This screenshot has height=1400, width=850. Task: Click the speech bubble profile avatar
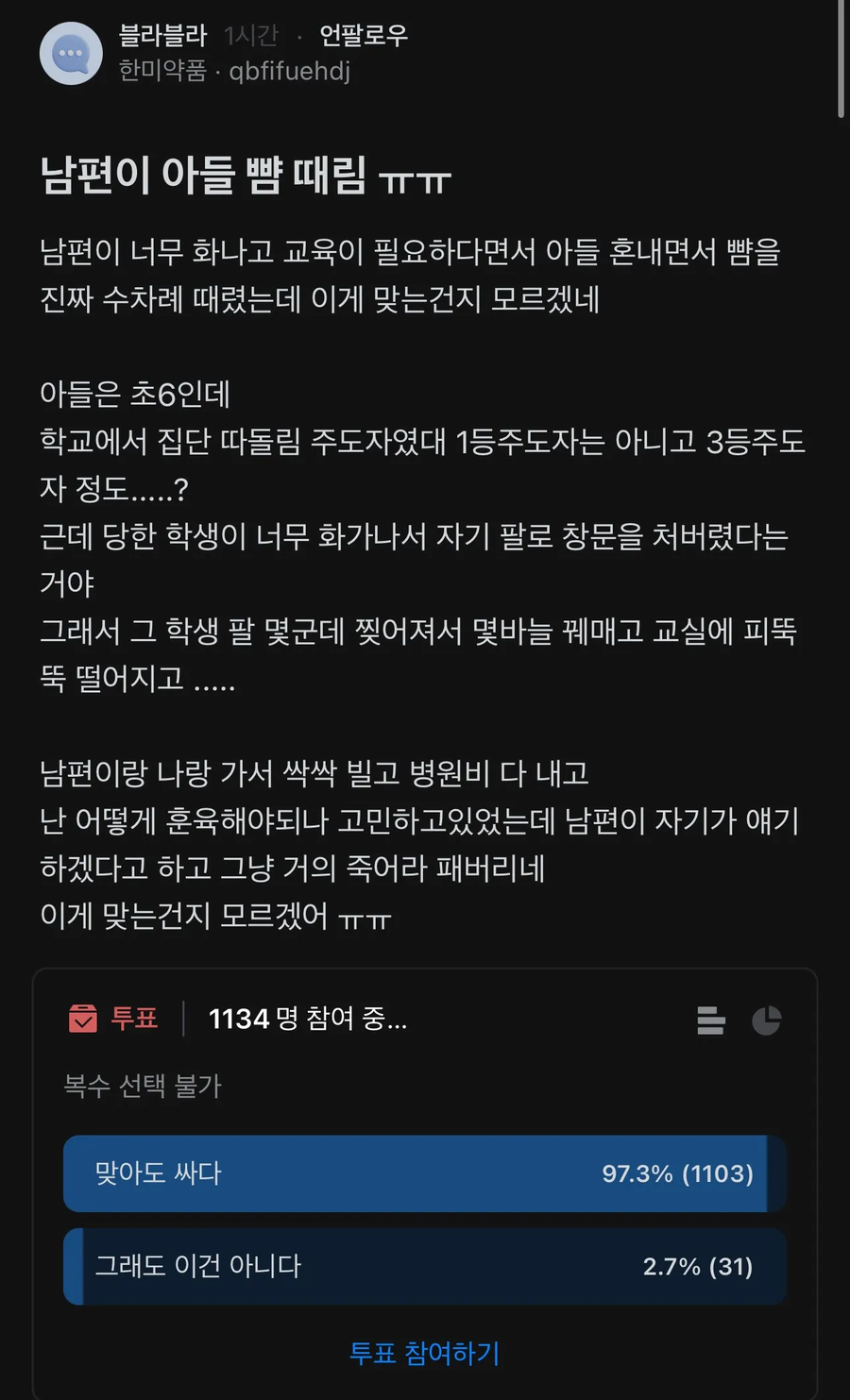click(71, 54)
